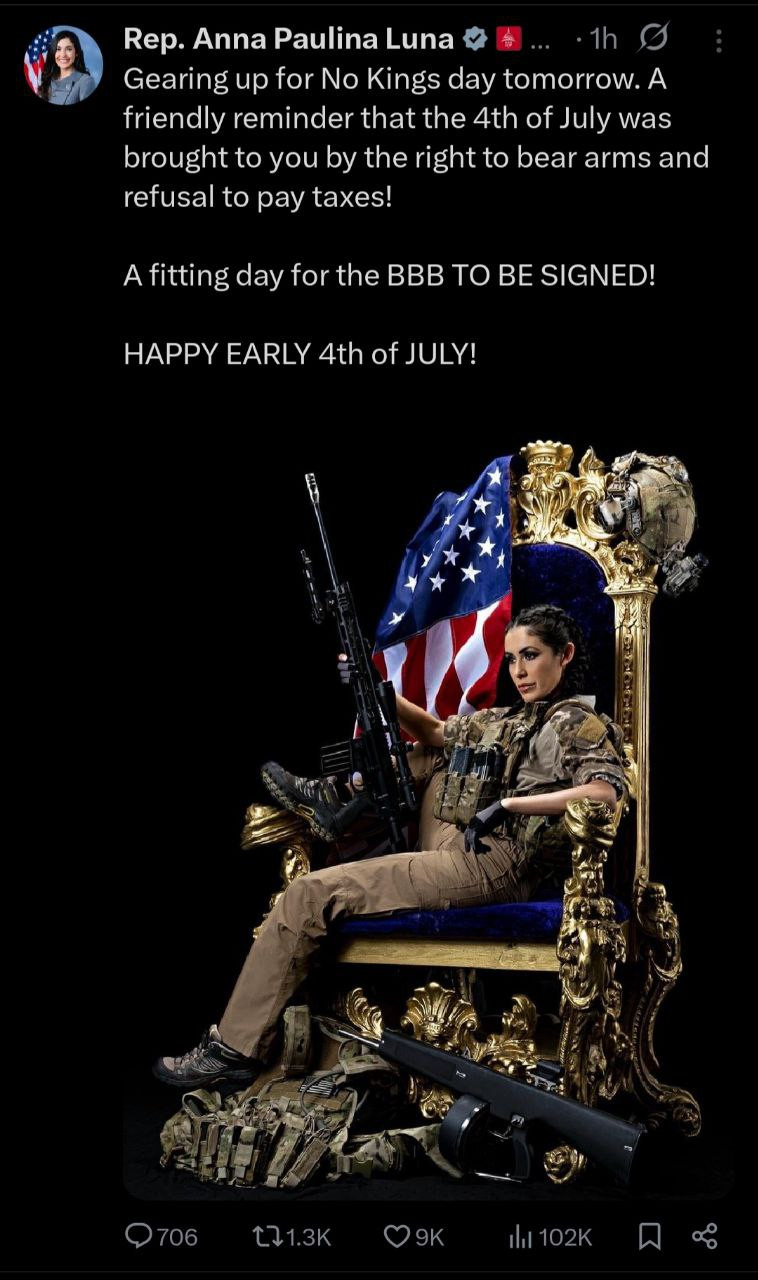
Task: Repost this tweet with 1.3K reposts
Action: (x=268, y=1236)
